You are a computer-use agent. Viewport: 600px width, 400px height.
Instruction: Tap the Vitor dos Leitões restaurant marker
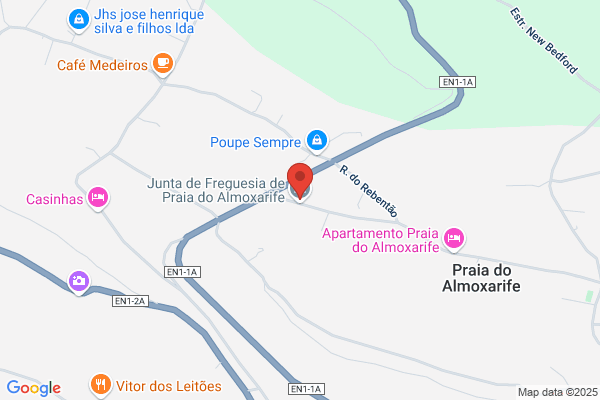(101, 385)
